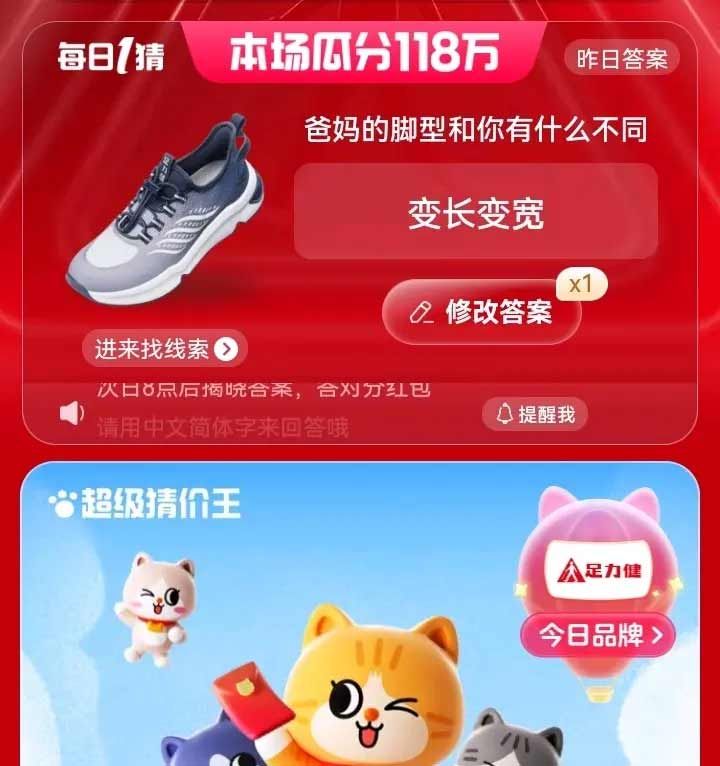The width and height of the screenshot is (720, 766).
Task: Open 今日品牌 brand page
Action: coord(598,635)
